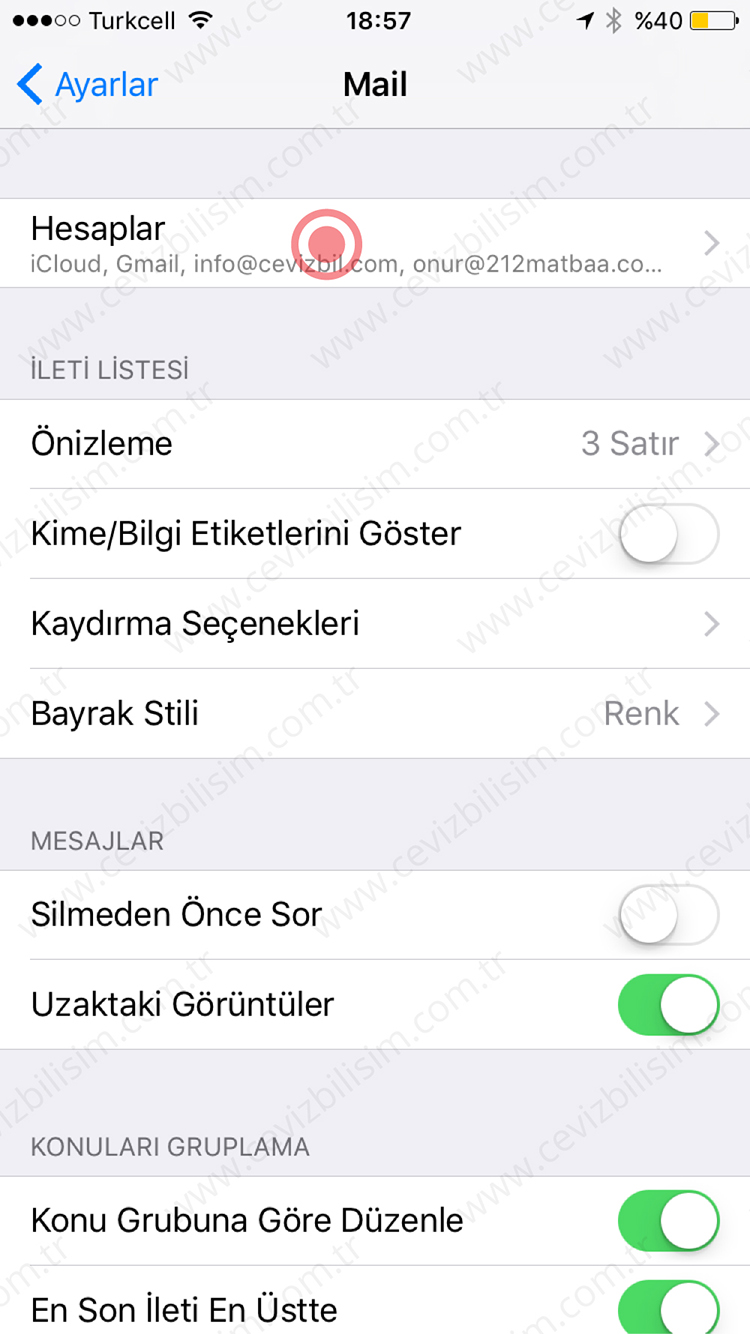
Task: Switch off En Son İleti En Üstte
Action: pyautogui.click(x=668, y=1307)
